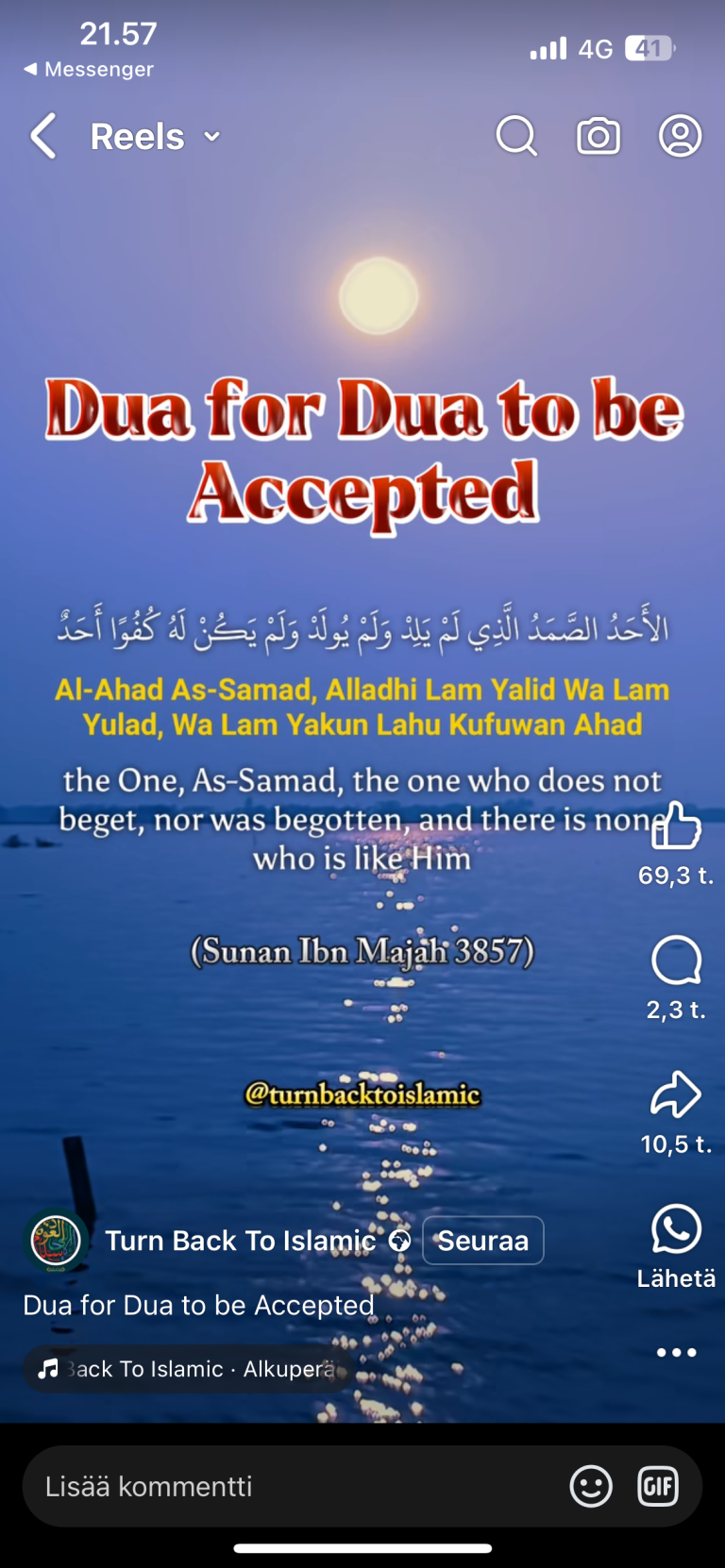Open the original audio chip
Screen dimensions: 725x1568
187,1369
